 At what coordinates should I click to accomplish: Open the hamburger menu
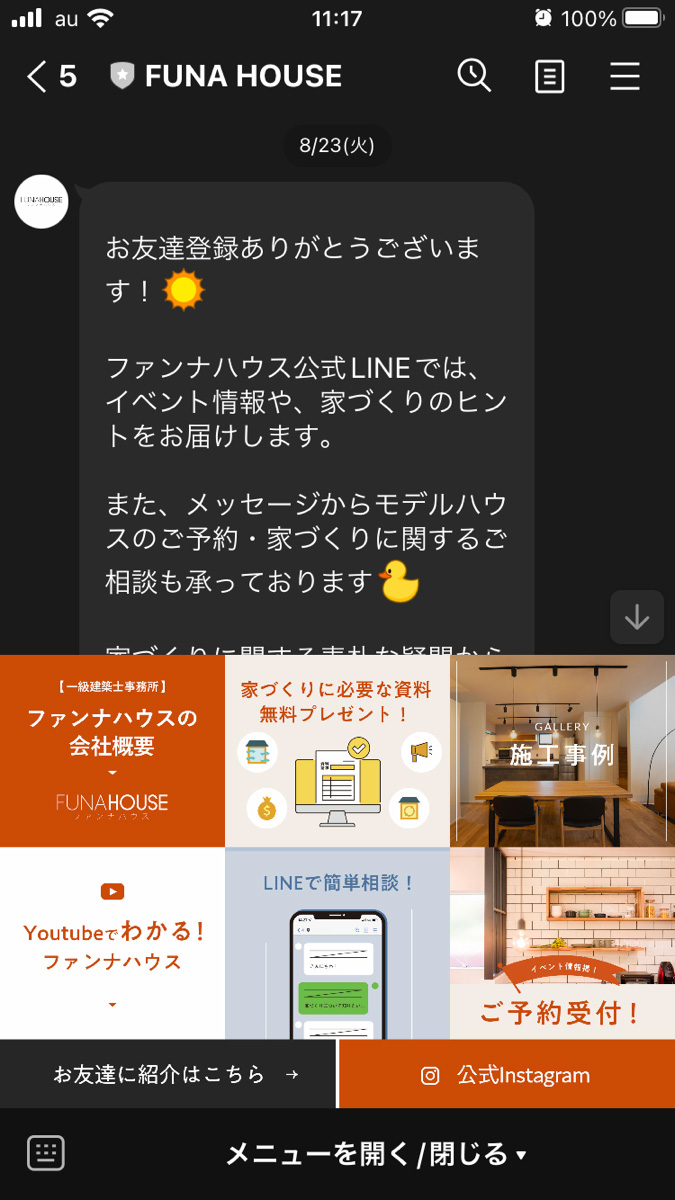pyautogui.click(x=625, y=77)
